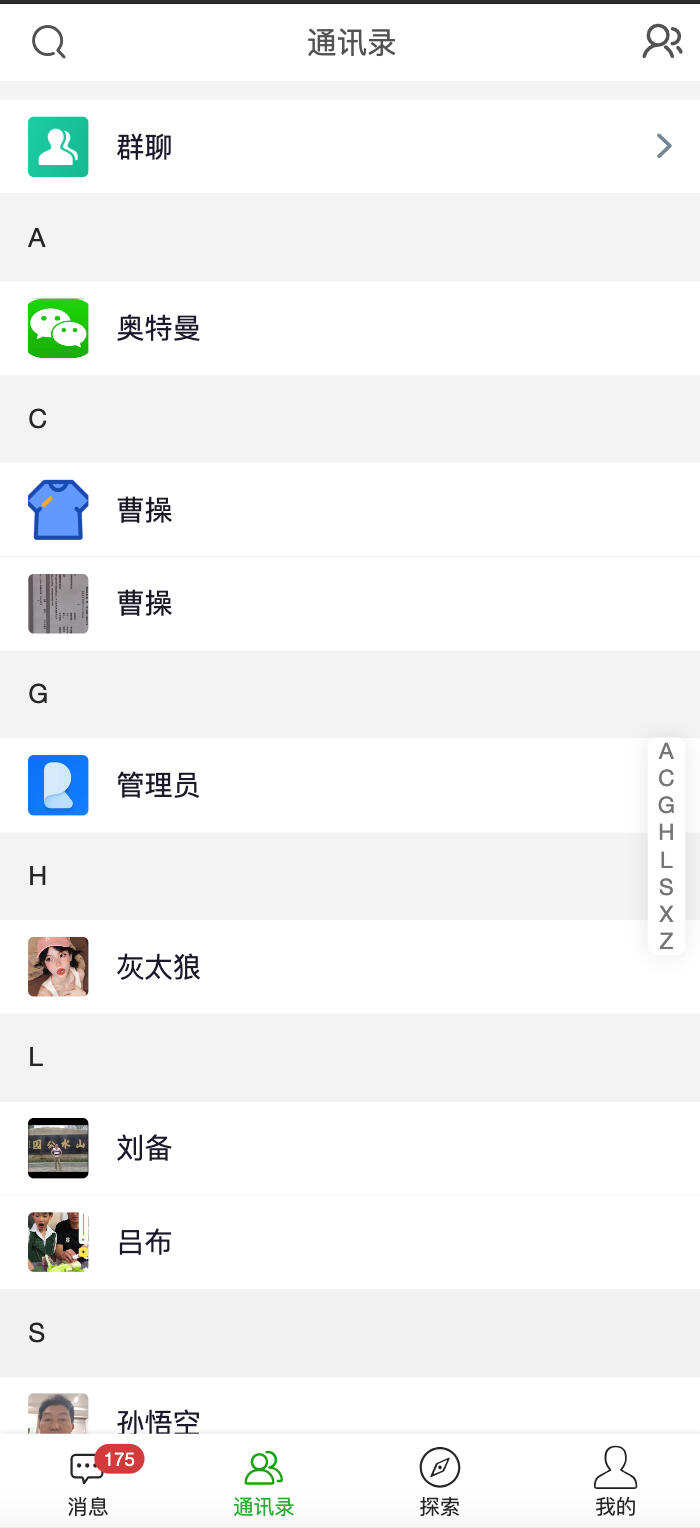The width and height of the screenshot is (700, 1528).
Task: Open contact 奥特曼
Action: click(350, 328)
